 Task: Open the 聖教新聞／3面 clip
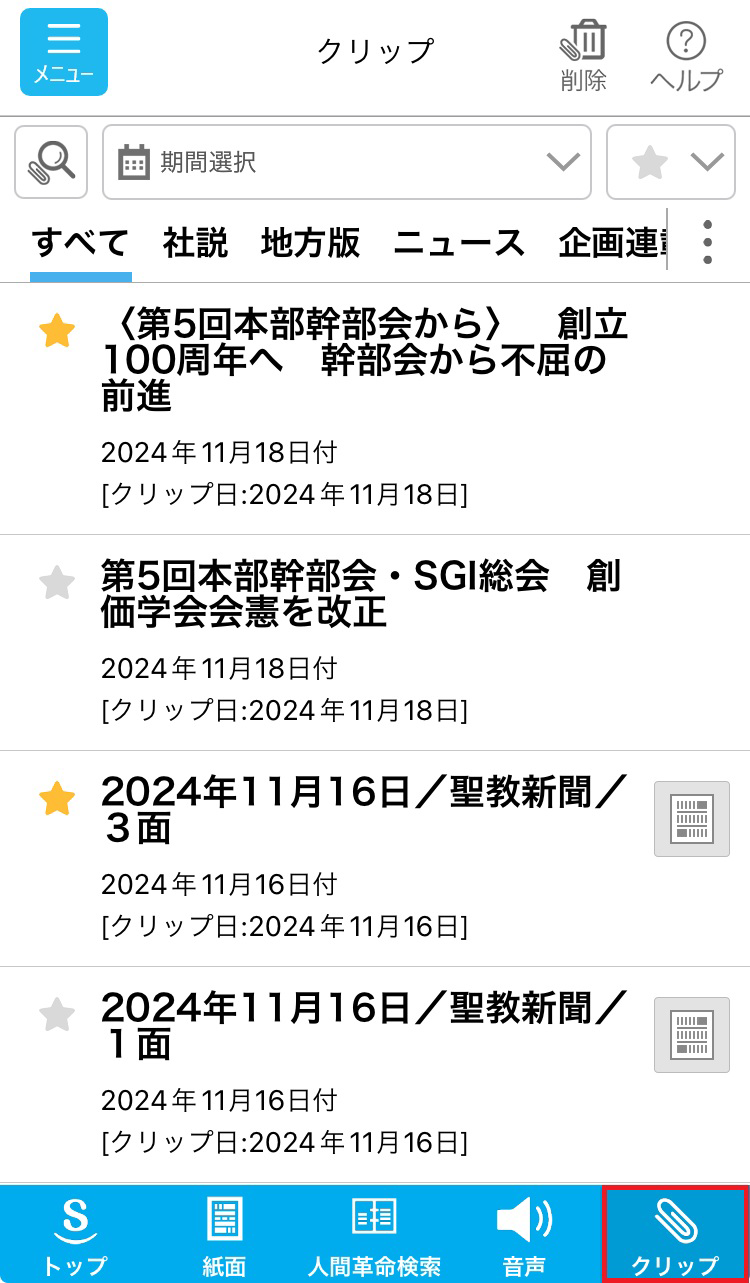pos(365,810)
